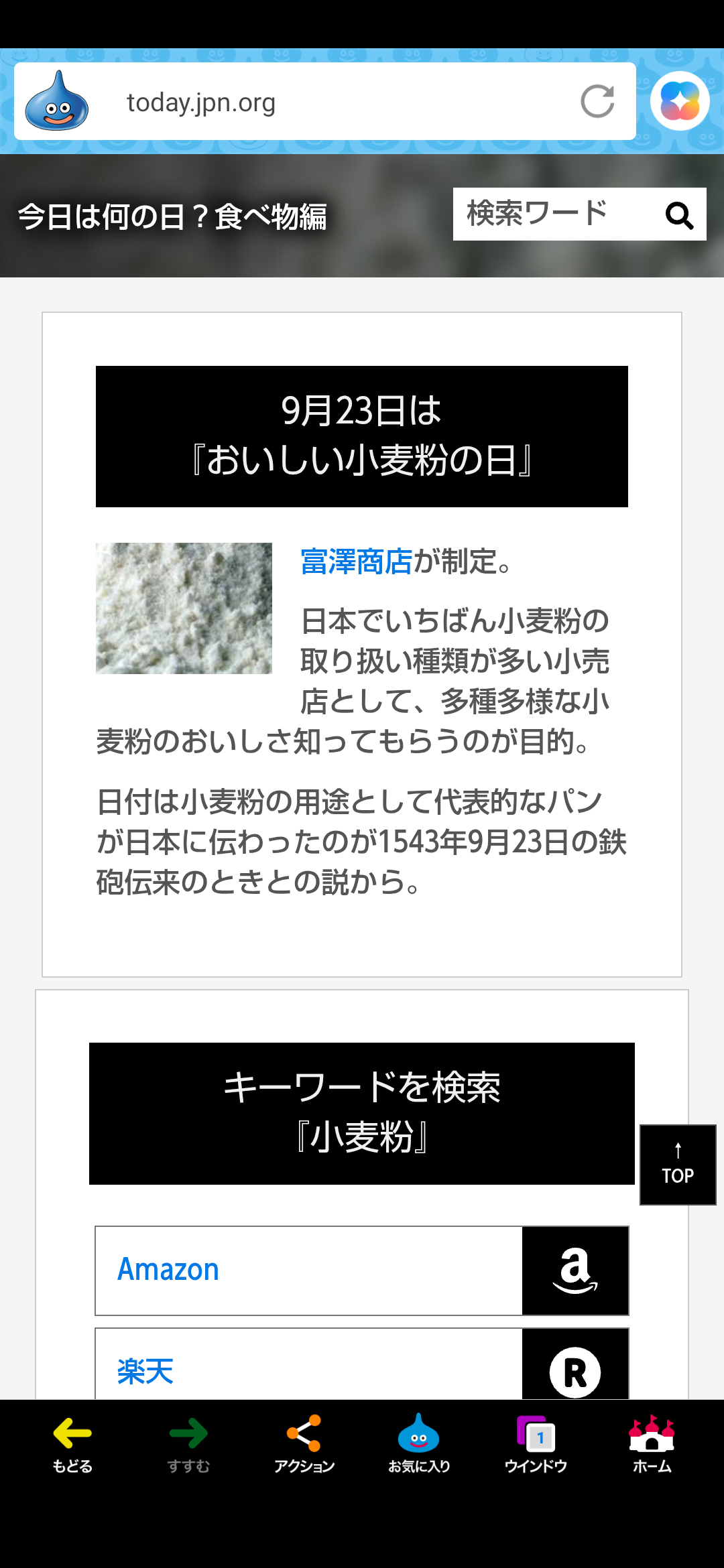
Task: Open the 富澤商店 link
Action: pos(356,562)
